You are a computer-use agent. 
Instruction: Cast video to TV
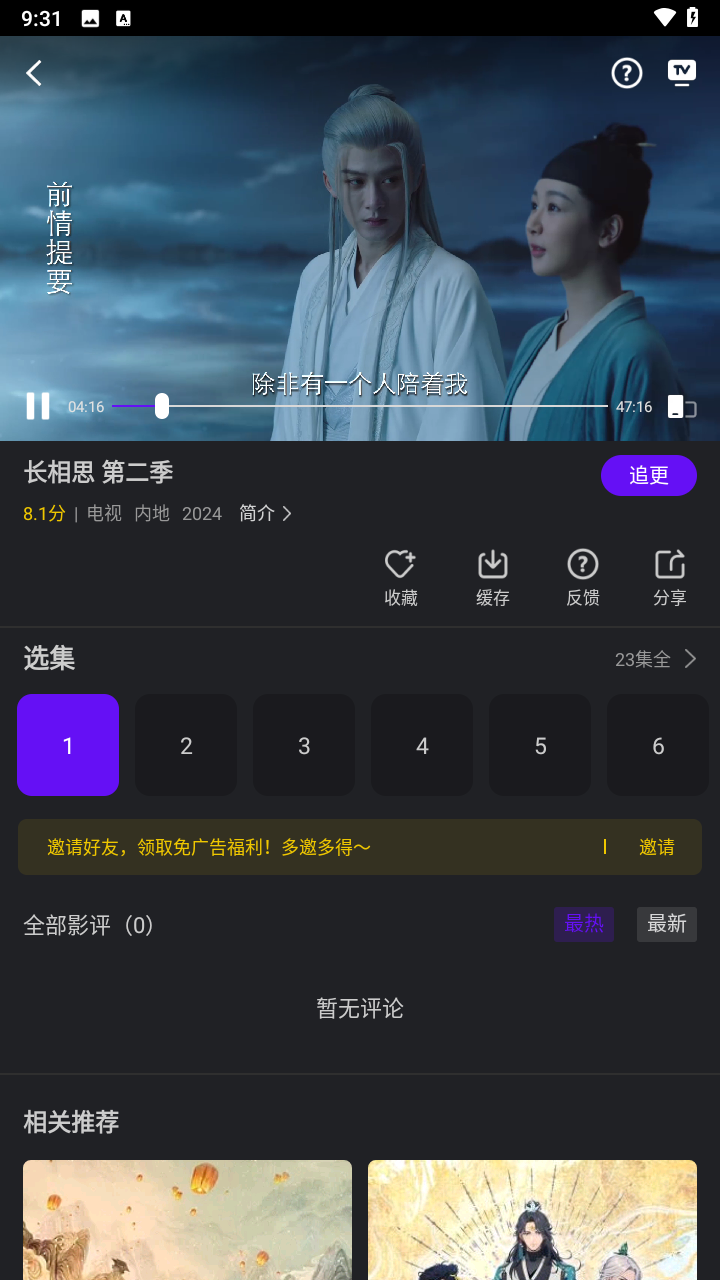682,73
